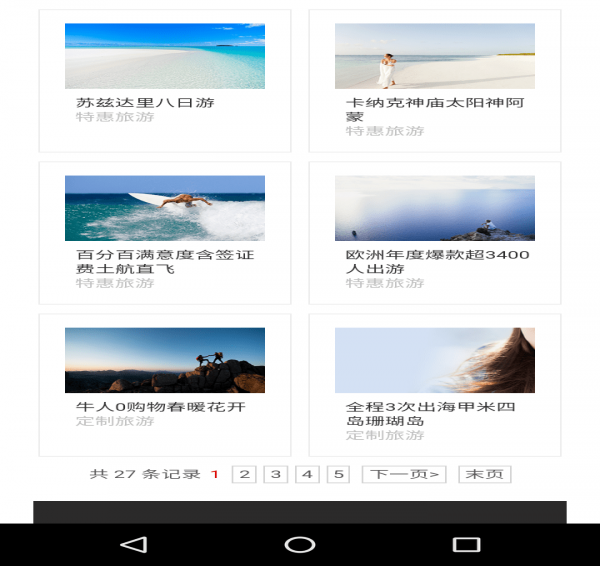Open the 卡纳克神庙太阳神阿蒙 tour card

pyautogui.click(x=434, y=81)
